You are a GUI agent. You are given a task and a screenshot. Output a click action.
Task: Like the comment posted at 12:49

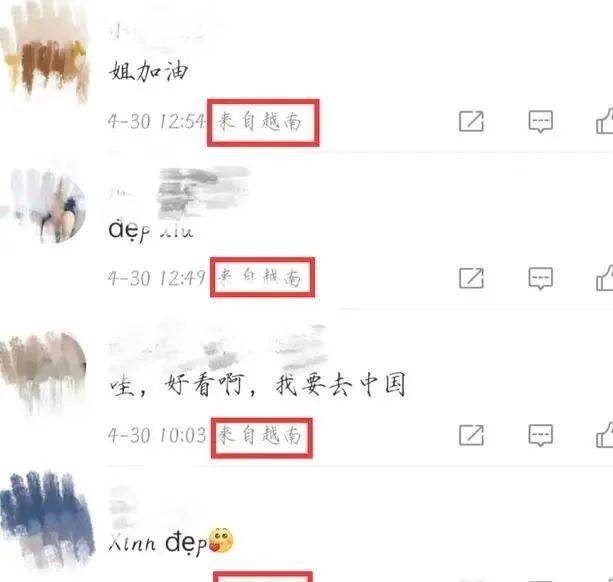click(x=604, y=277)
